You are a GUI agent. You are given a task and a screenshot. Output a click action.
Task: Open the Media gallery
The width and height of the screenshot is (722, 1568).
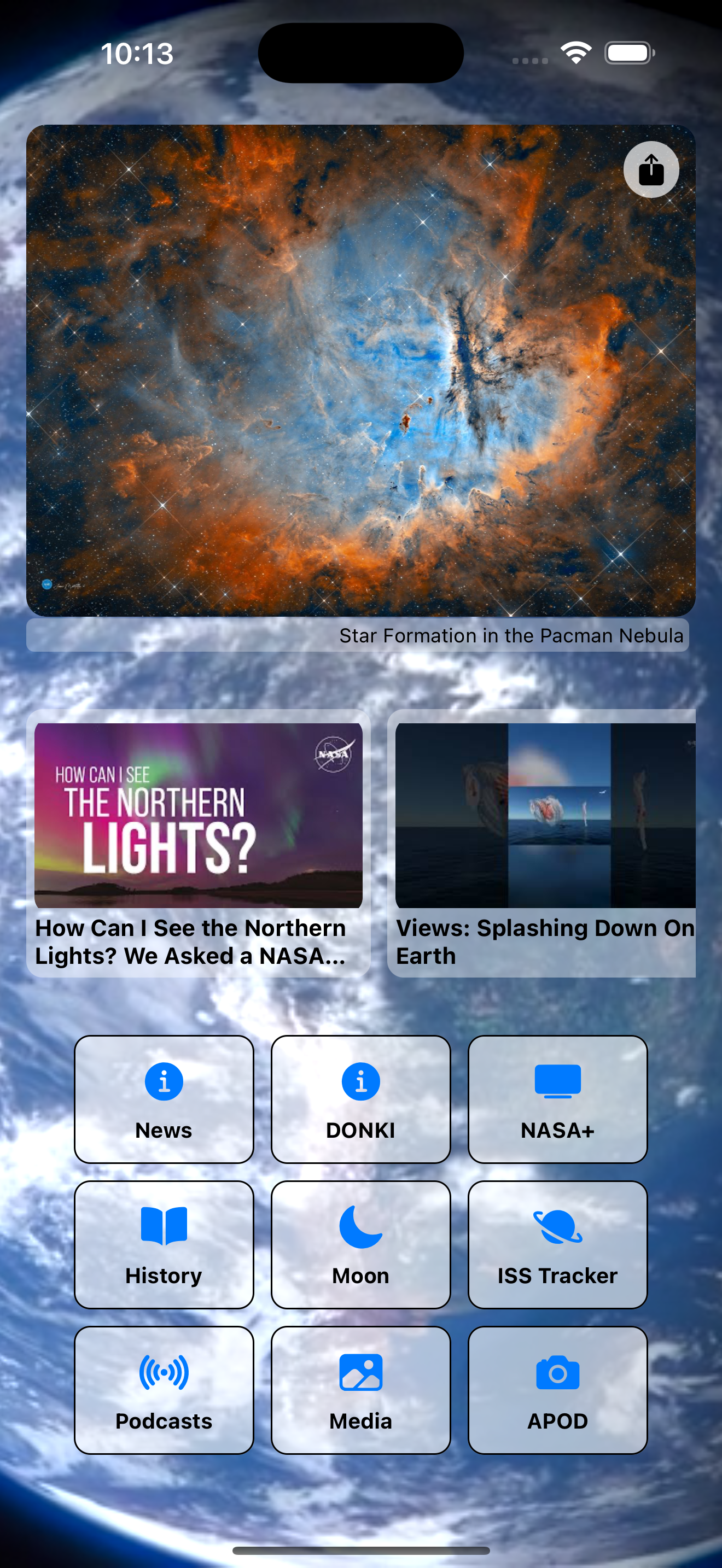click(x=360, y=1390)
